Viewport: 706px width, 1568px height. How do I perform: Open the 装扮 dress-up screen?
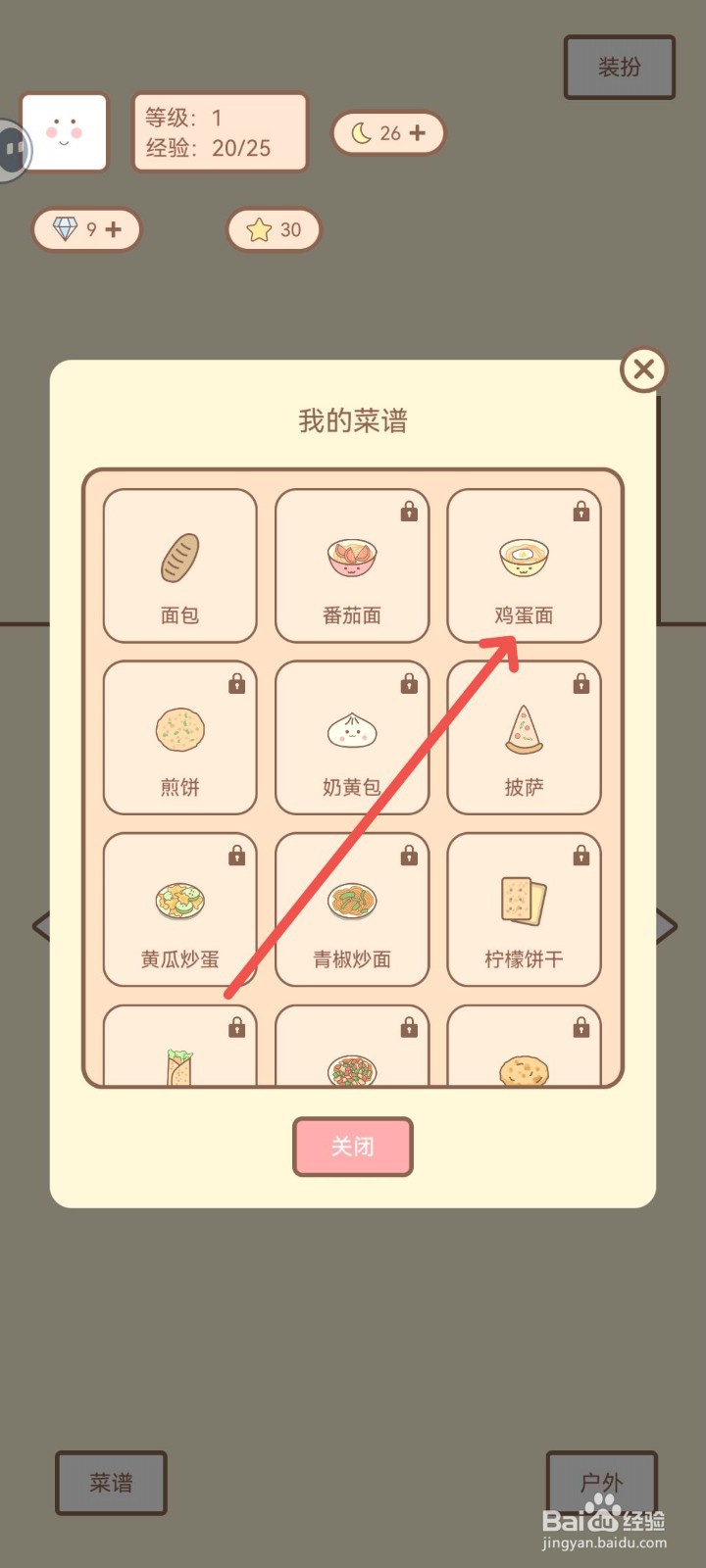[x=619, y=68]
